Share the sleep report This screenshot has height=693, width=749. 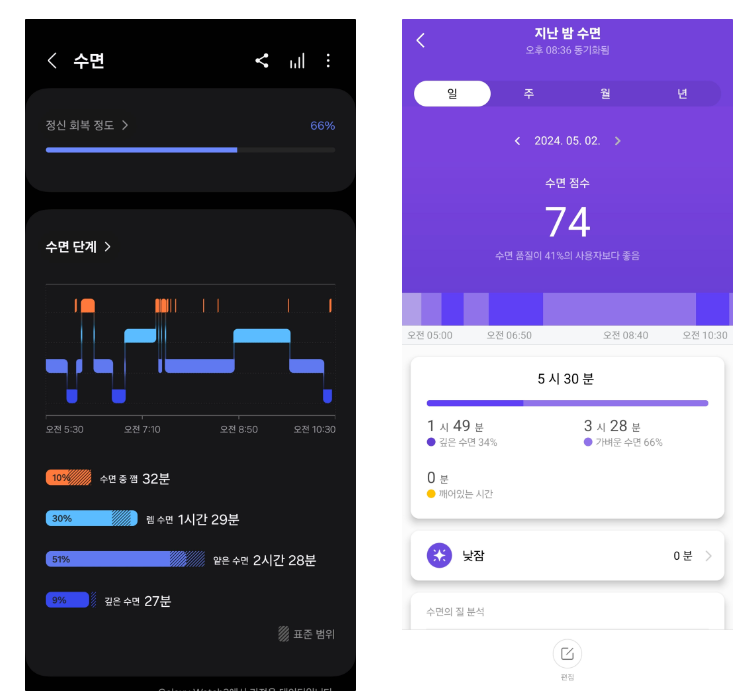(x=262, y=61)
